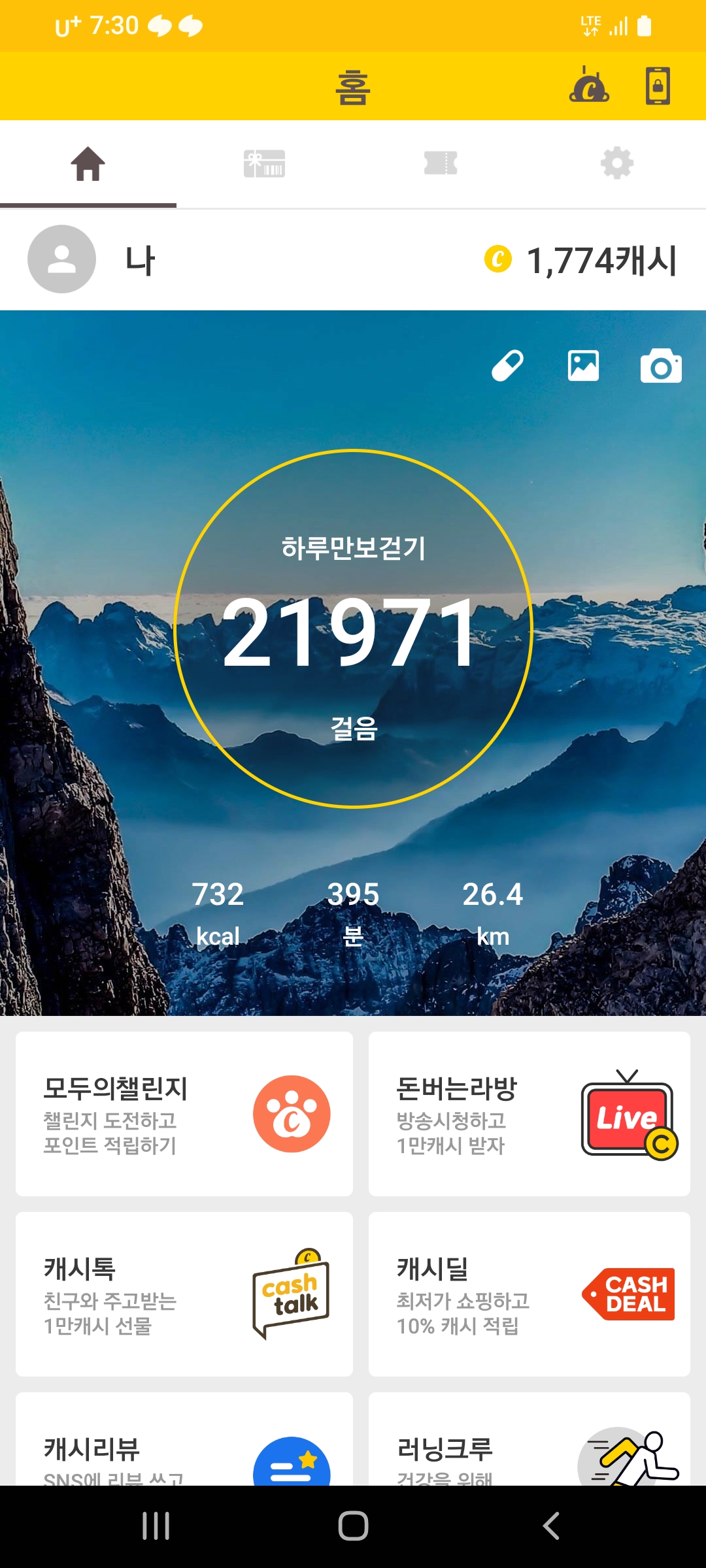Tap the pencil edit icon on background
The width and height of the screenshot is (706, 1568).
(507, 366)
